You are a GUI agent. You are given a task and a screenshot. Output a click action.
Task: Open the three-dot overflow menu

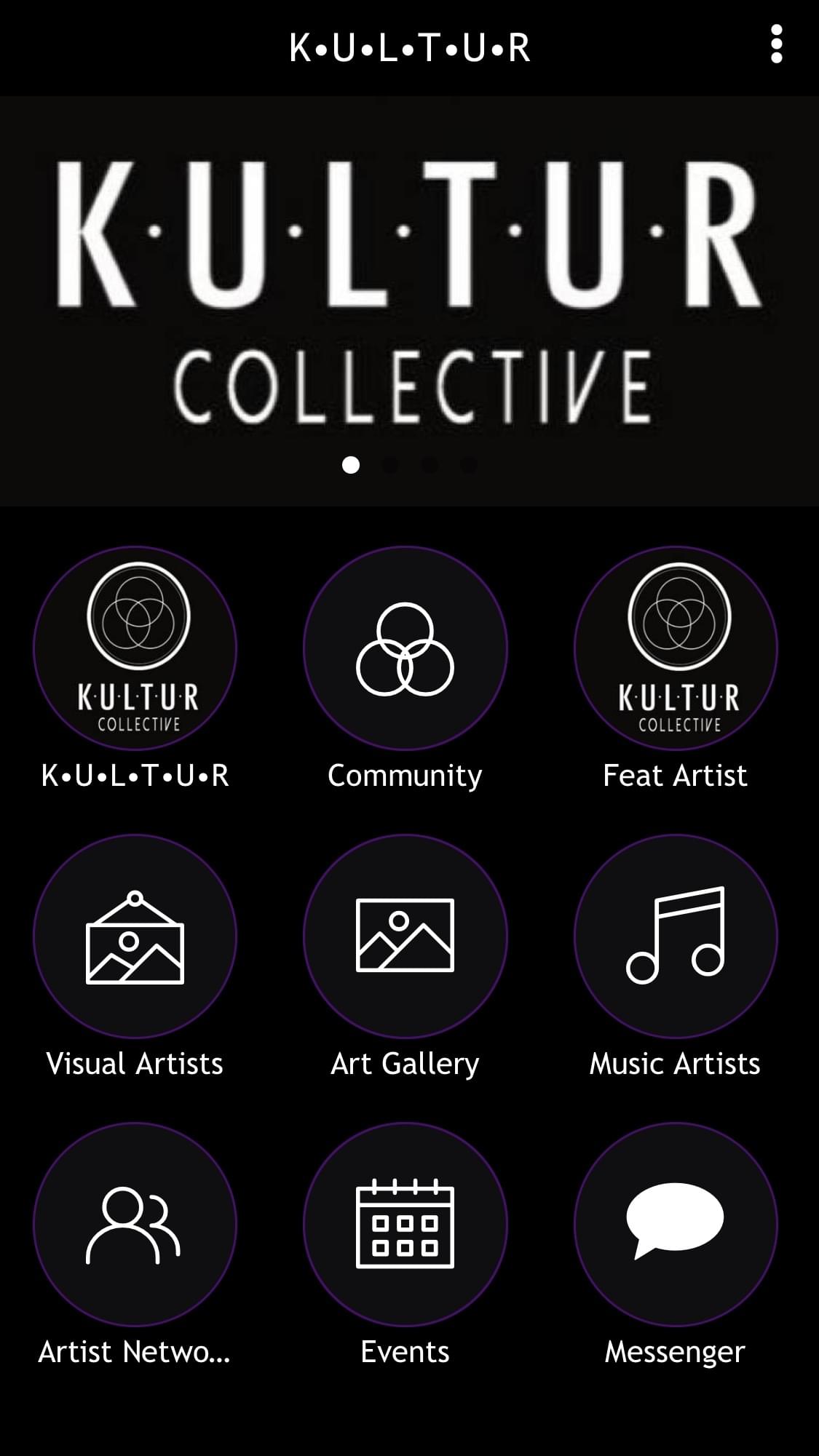coord(776,45)
